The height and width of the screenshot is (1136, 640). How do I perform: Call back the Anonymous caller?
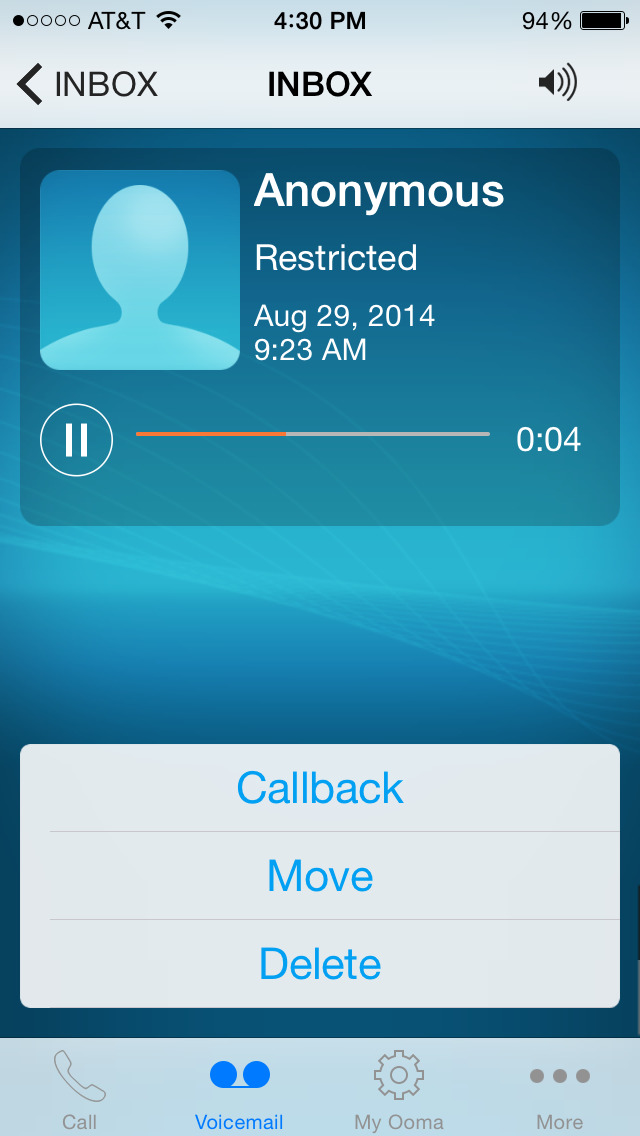coord(320,788)
